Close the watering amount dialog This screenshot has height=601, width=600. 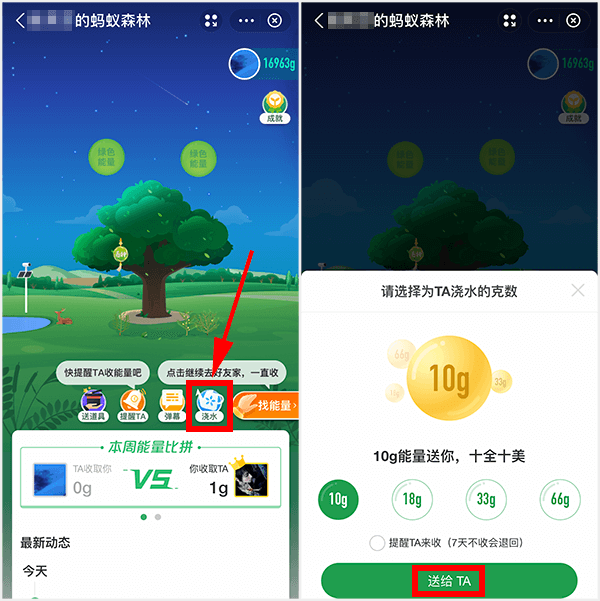pyautogui.click(x=577, y=291)
